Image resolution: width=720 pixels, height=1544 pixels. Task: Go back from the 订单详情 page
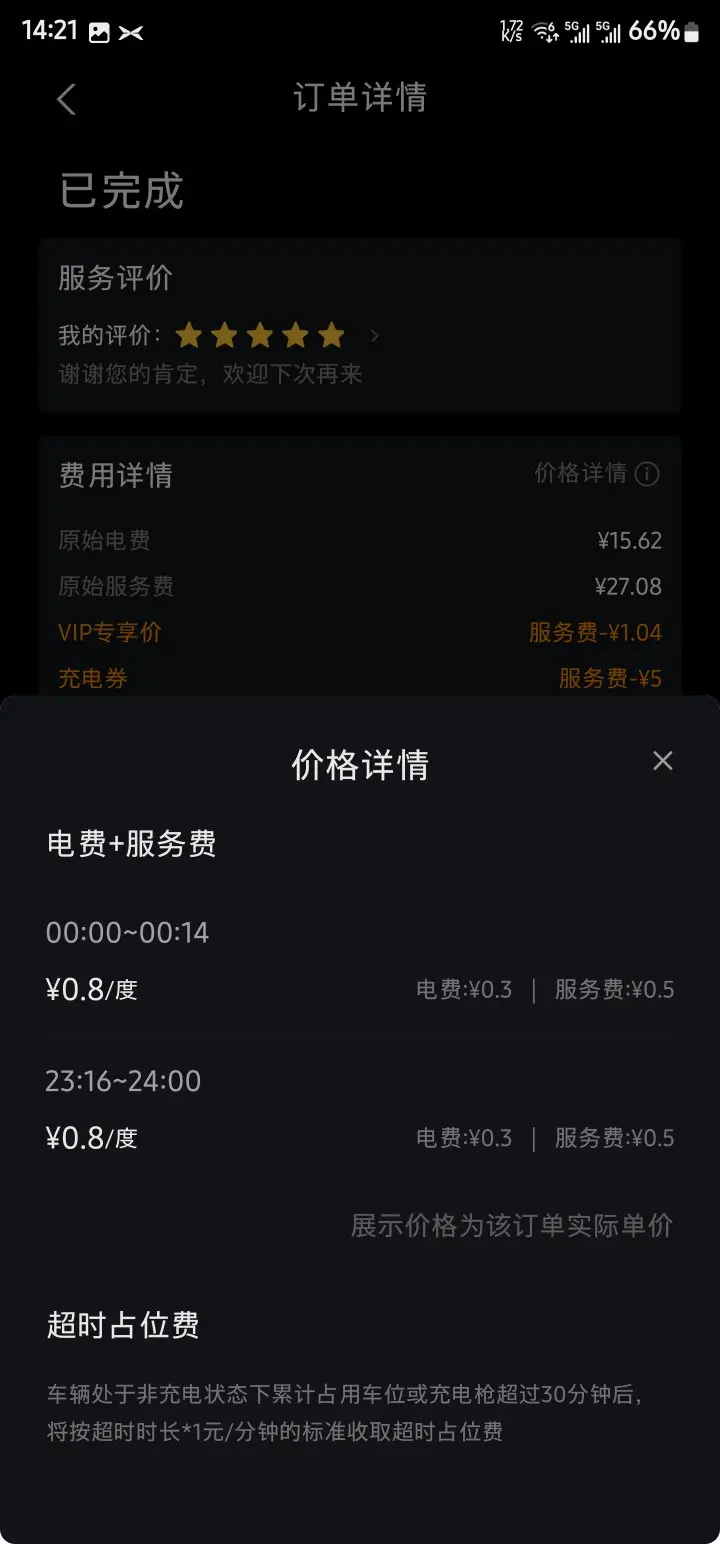pyautogui.click(x=66, y=99)
